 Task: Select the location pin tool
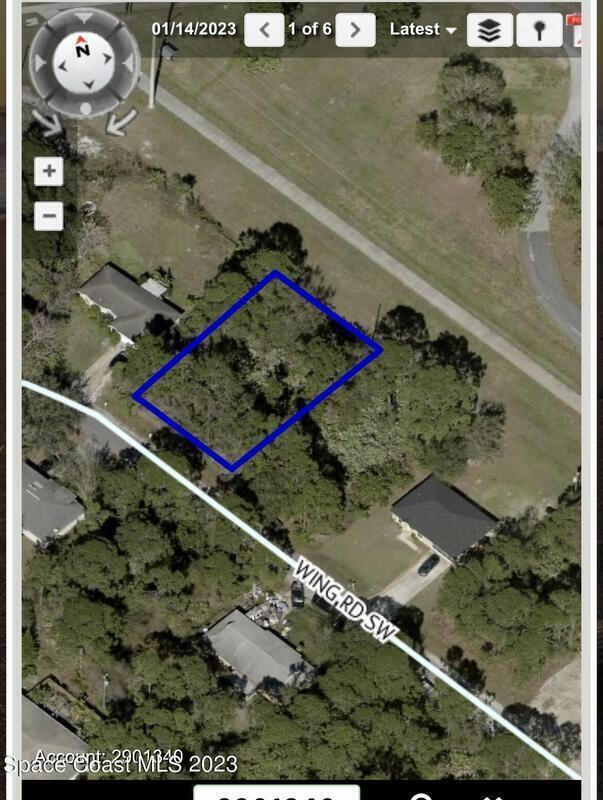coord(539,30)
